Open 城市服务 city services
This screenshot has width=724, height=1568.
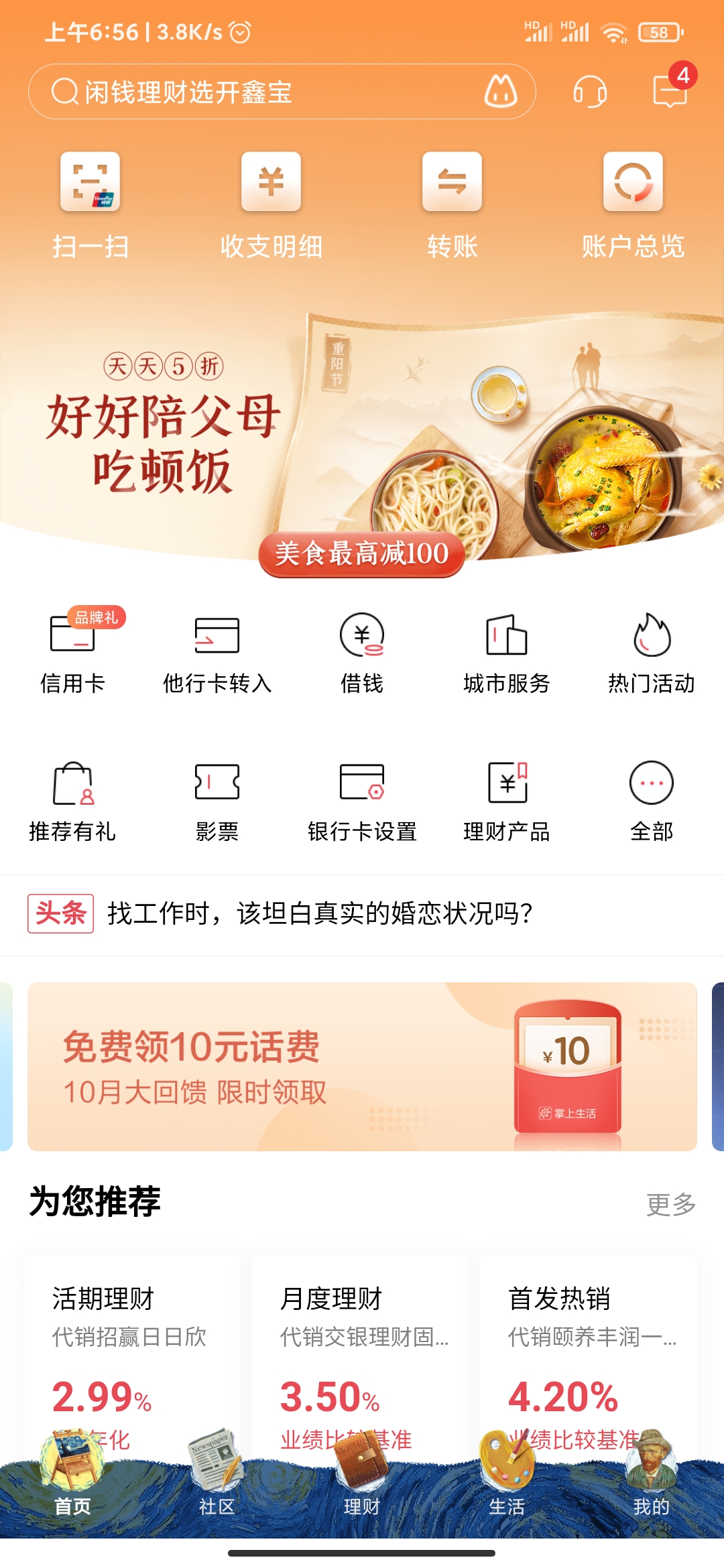[x=506, y=653]
